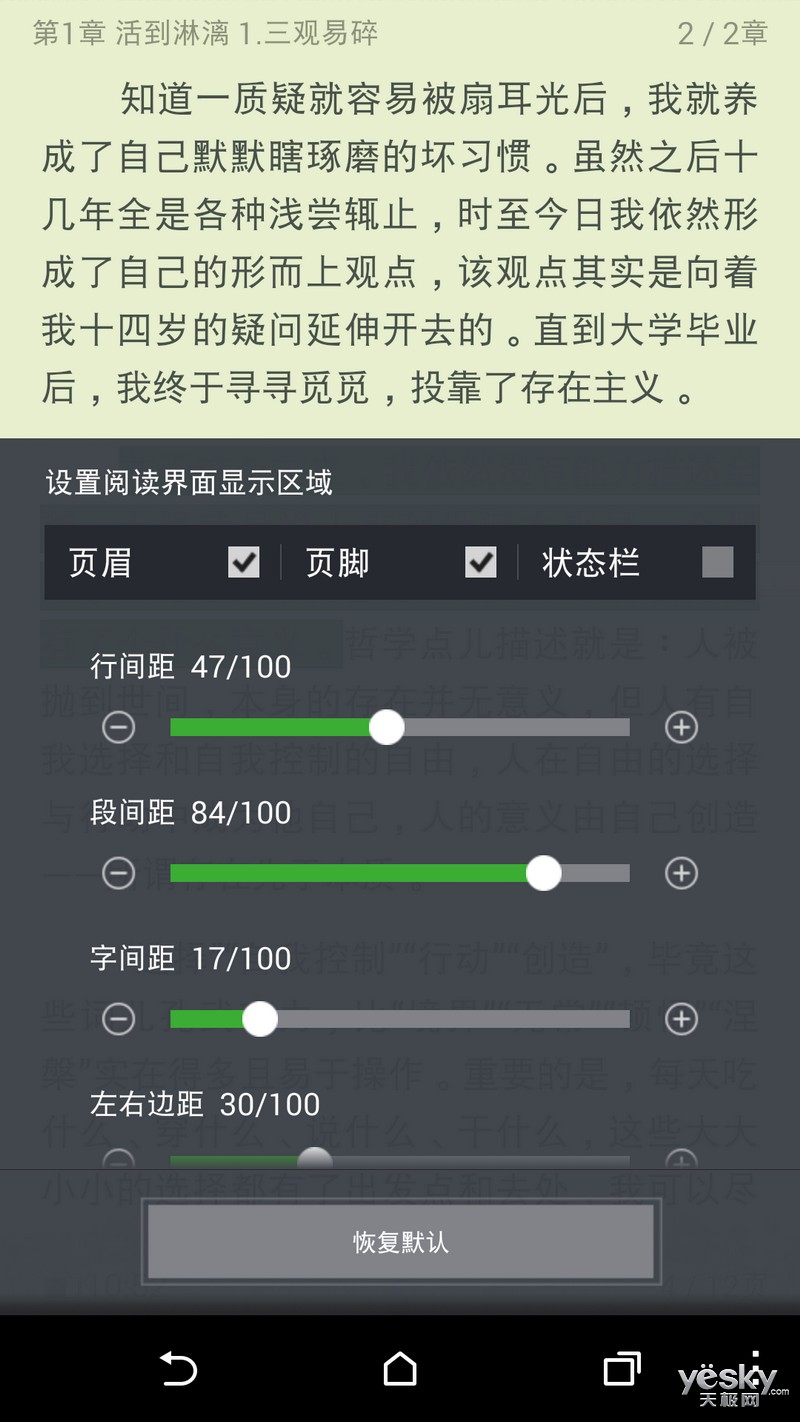
Task: Go back with the system back button
Action: click(179, 1368)
